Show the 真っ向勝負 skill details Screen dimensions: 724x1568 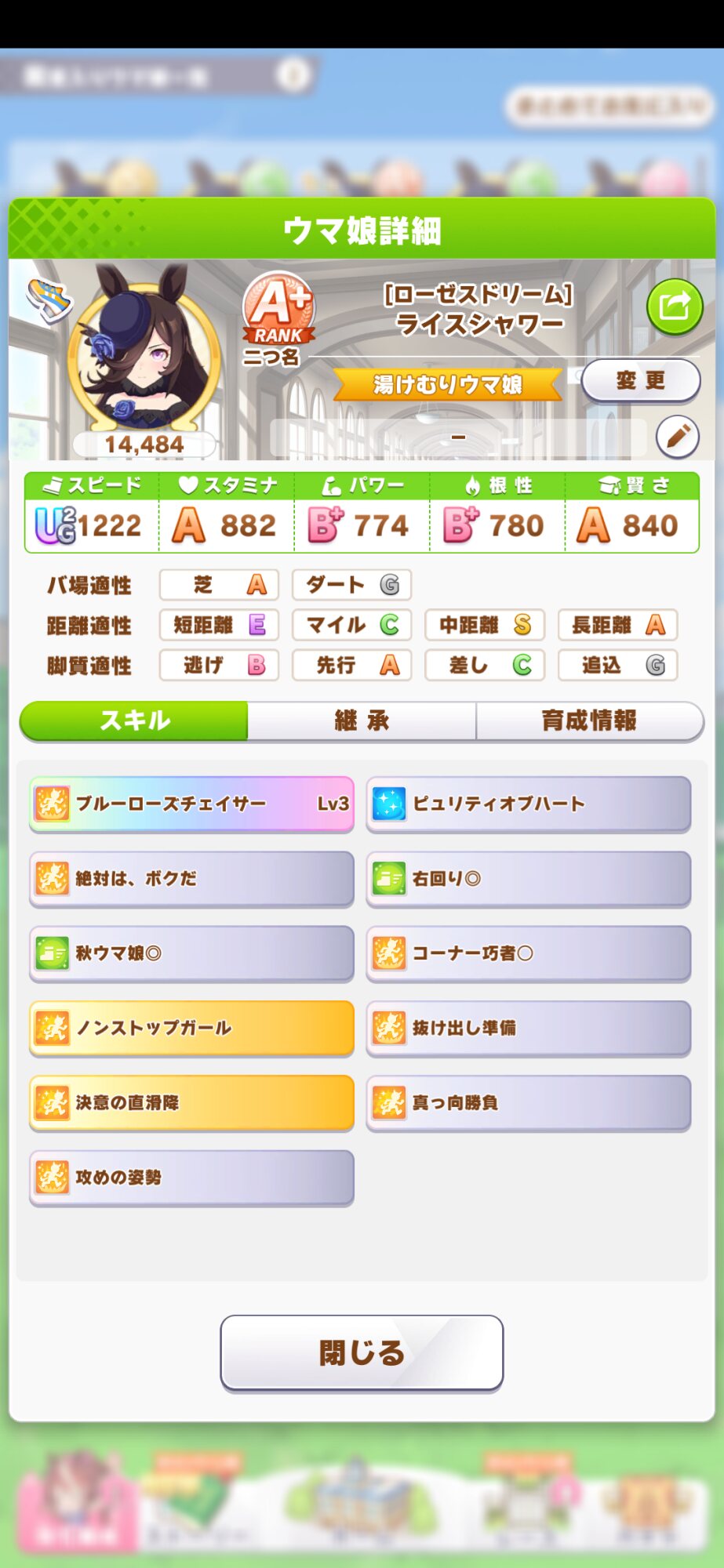(x=528, y=1102)
